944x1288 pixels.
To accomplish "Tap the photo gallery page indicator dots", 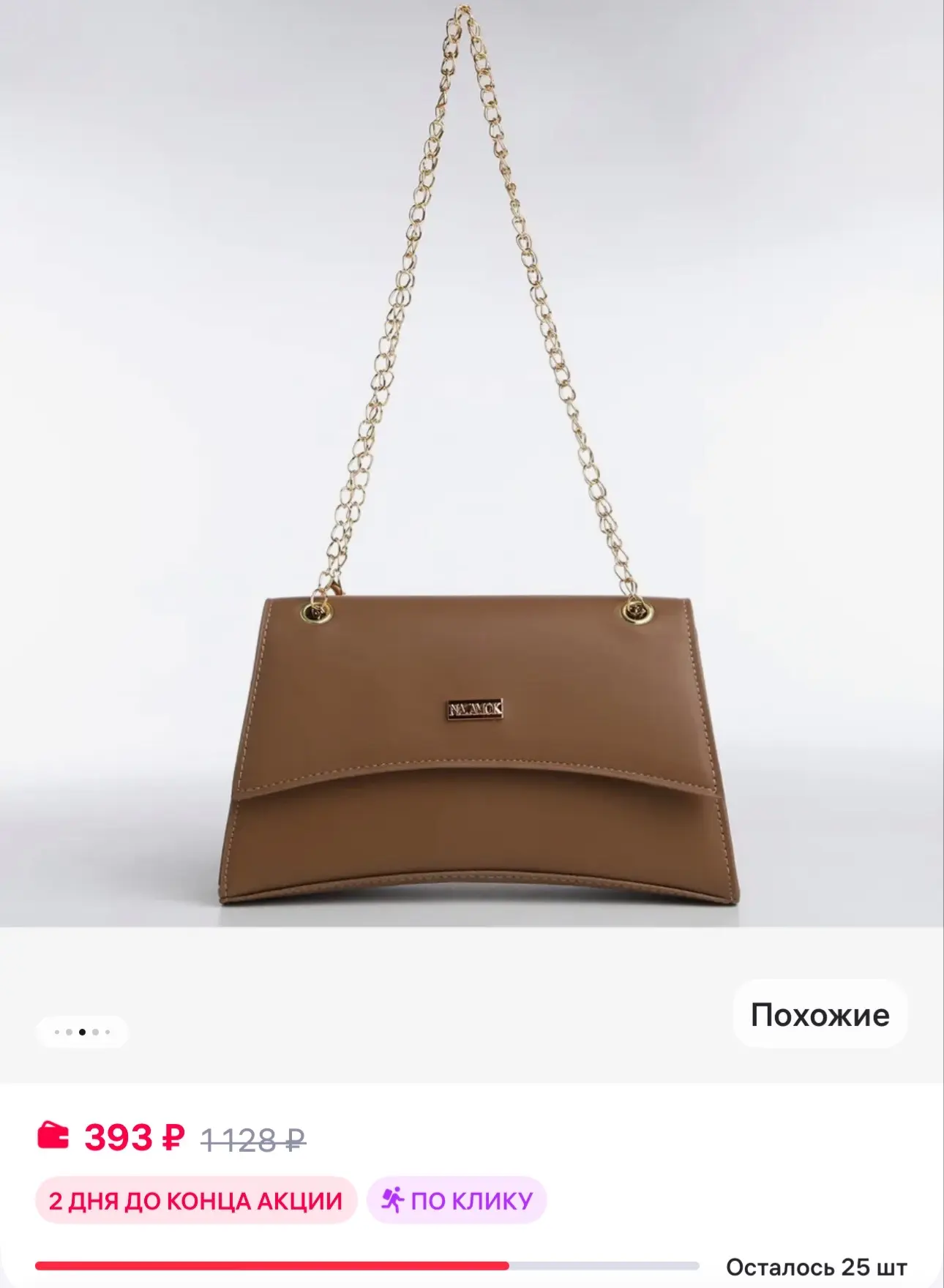I will coord(82,1032).
